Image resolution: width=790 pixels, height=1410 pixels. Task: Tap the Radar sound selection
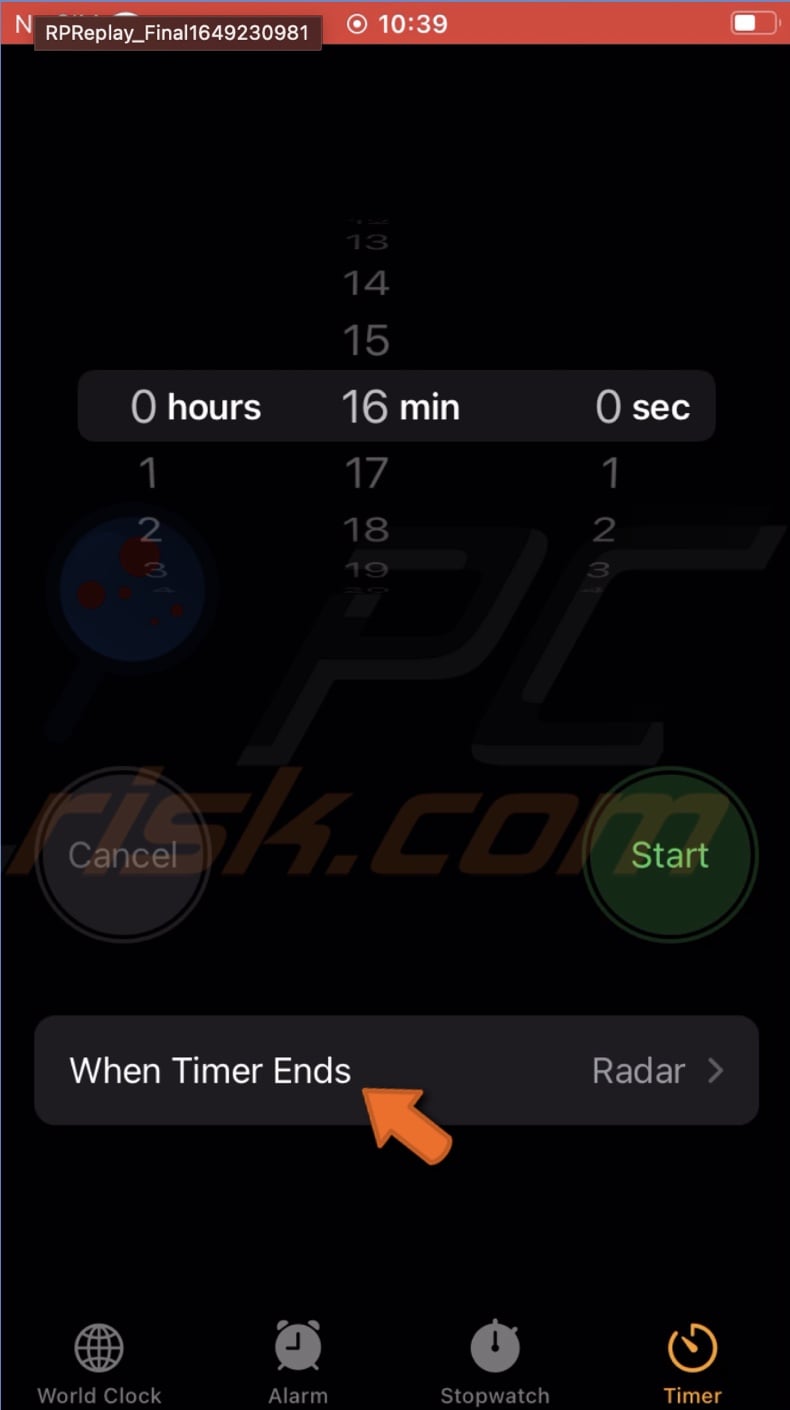(x=638, y=1070)
